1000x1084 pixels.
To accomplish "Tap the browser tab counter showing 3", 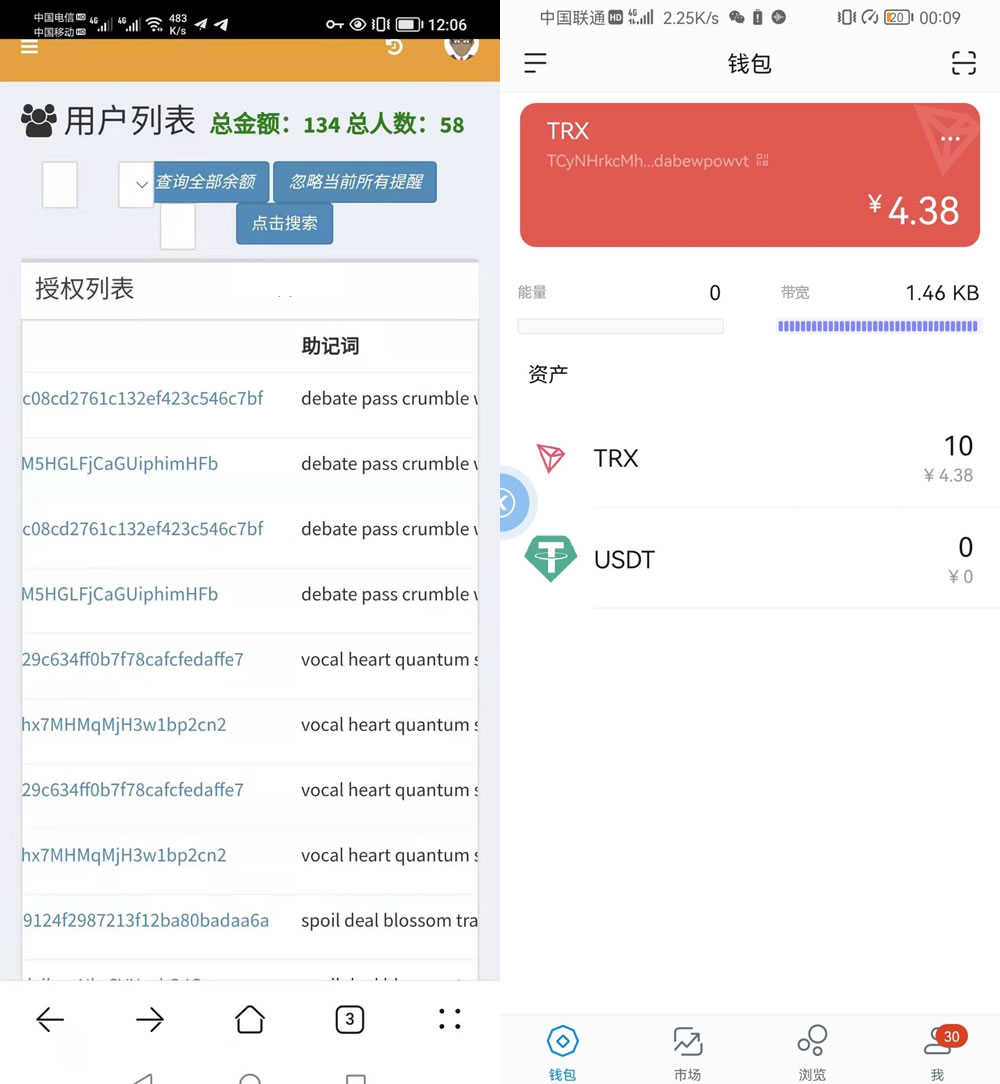I will [x=349, y=1018].
